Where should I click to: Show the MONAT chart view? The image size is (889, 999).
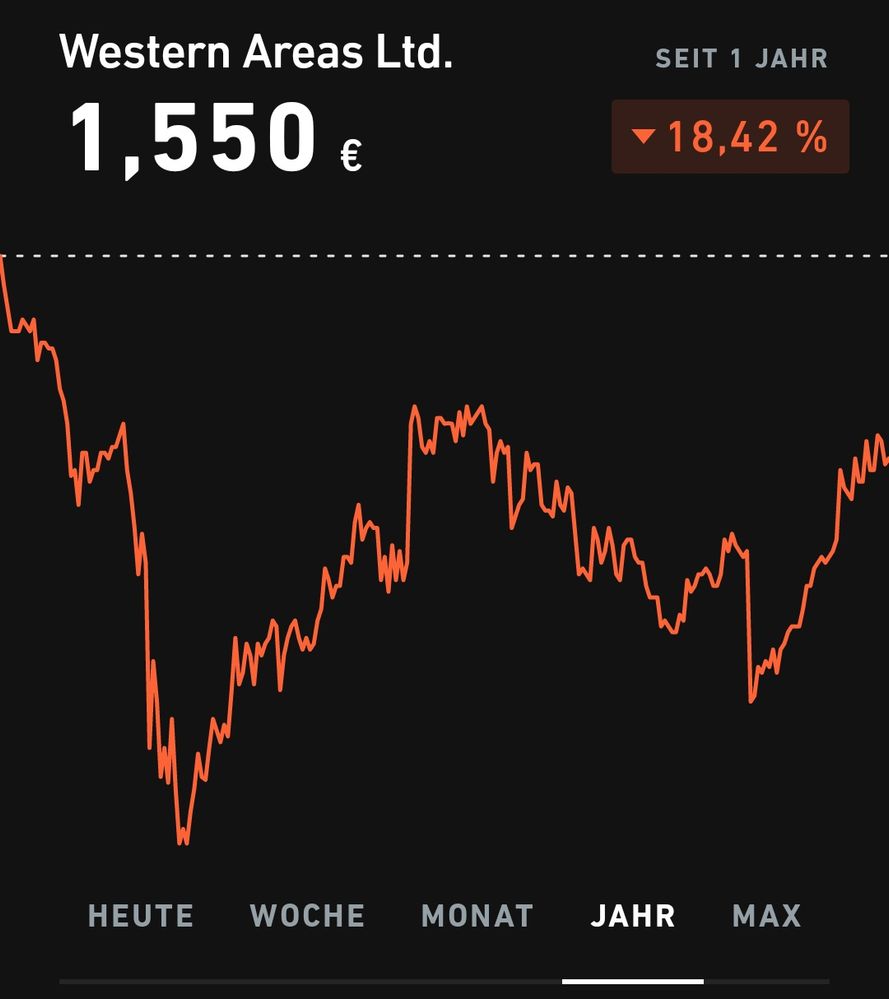(x=478, y=915)
